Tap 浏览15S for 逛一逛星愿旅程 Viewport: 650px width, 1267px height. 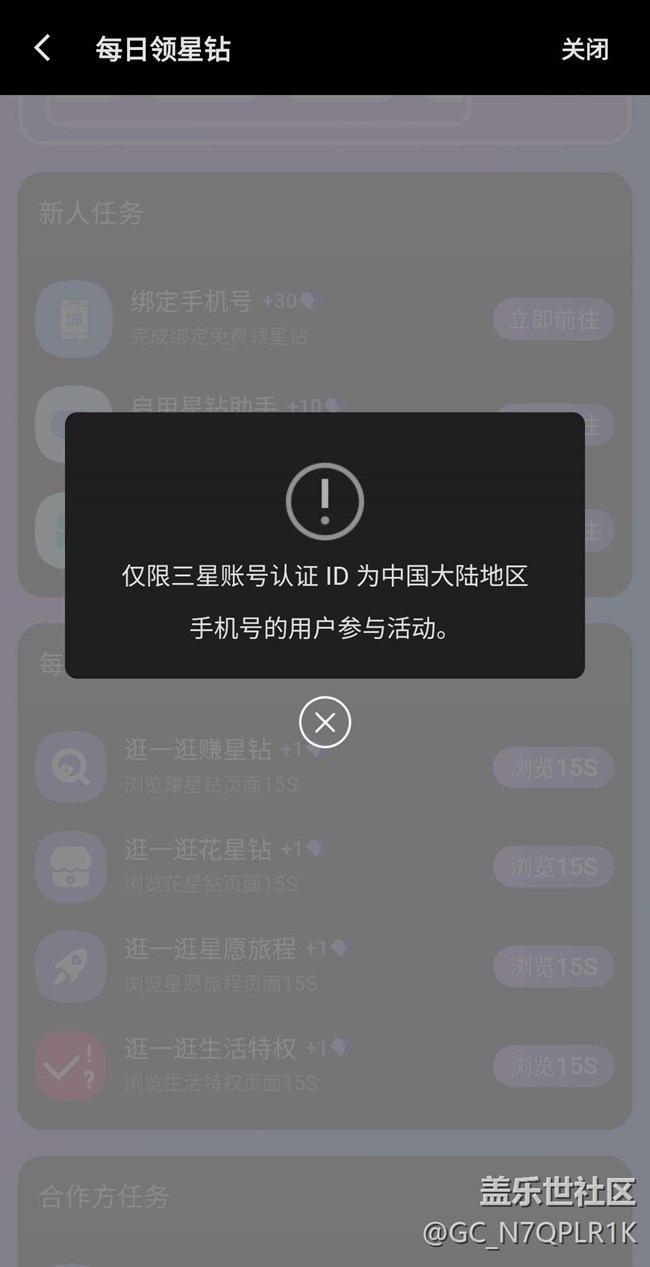[x=554, y=966]
